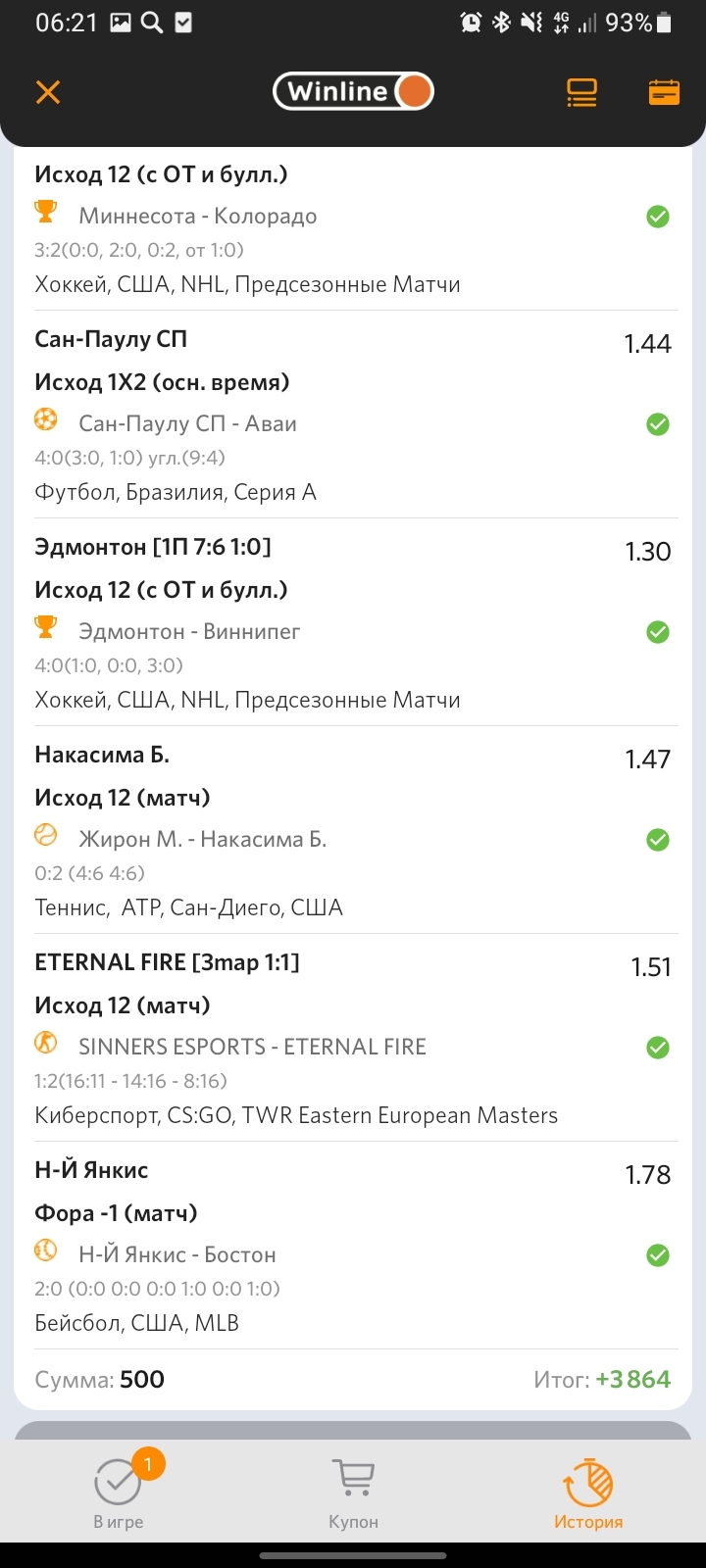
Task: Open the Сан-Паулу СП - Аваи event
Action: (187, 423)
